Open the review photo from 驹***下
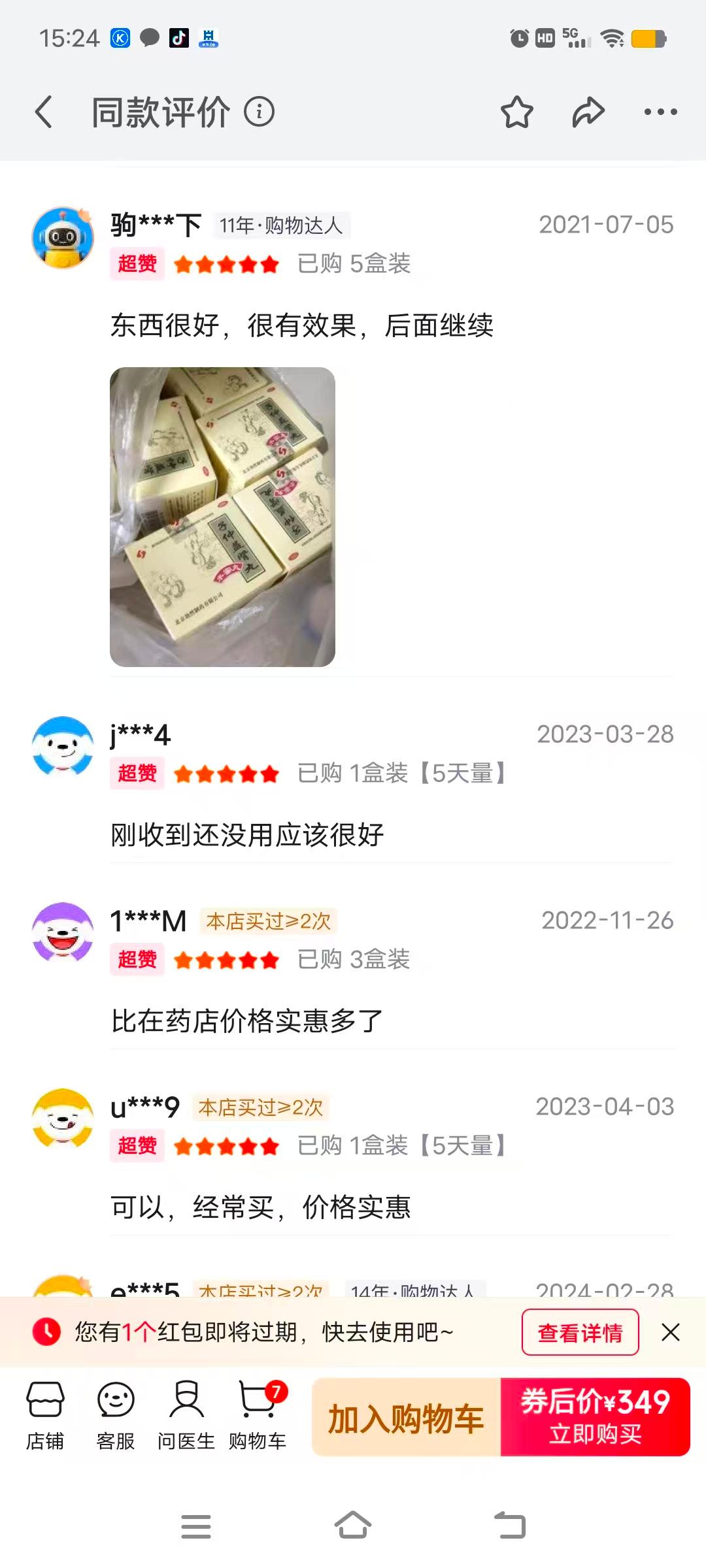 coord(222,517)
